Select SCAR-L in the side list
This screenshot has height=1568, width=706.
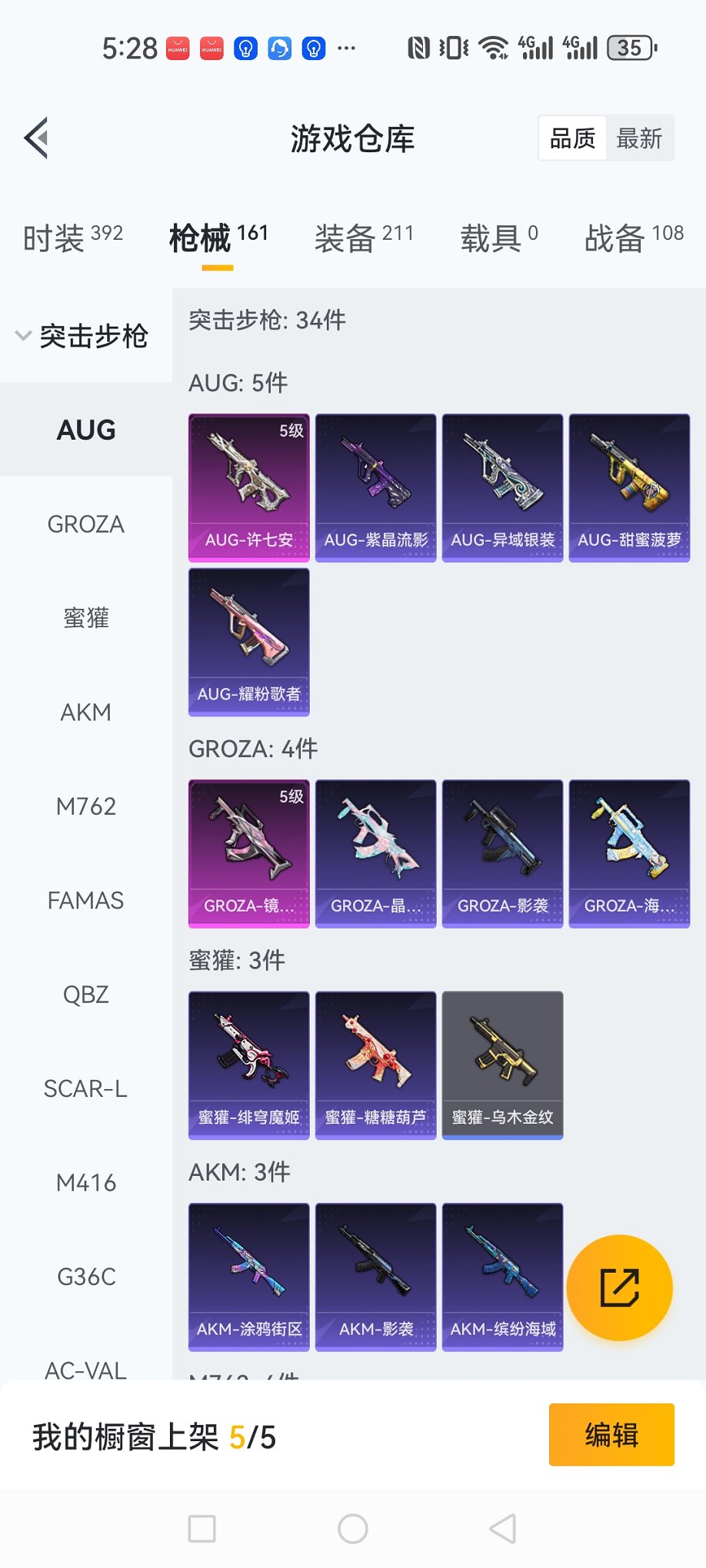[x=85, y=1088]
